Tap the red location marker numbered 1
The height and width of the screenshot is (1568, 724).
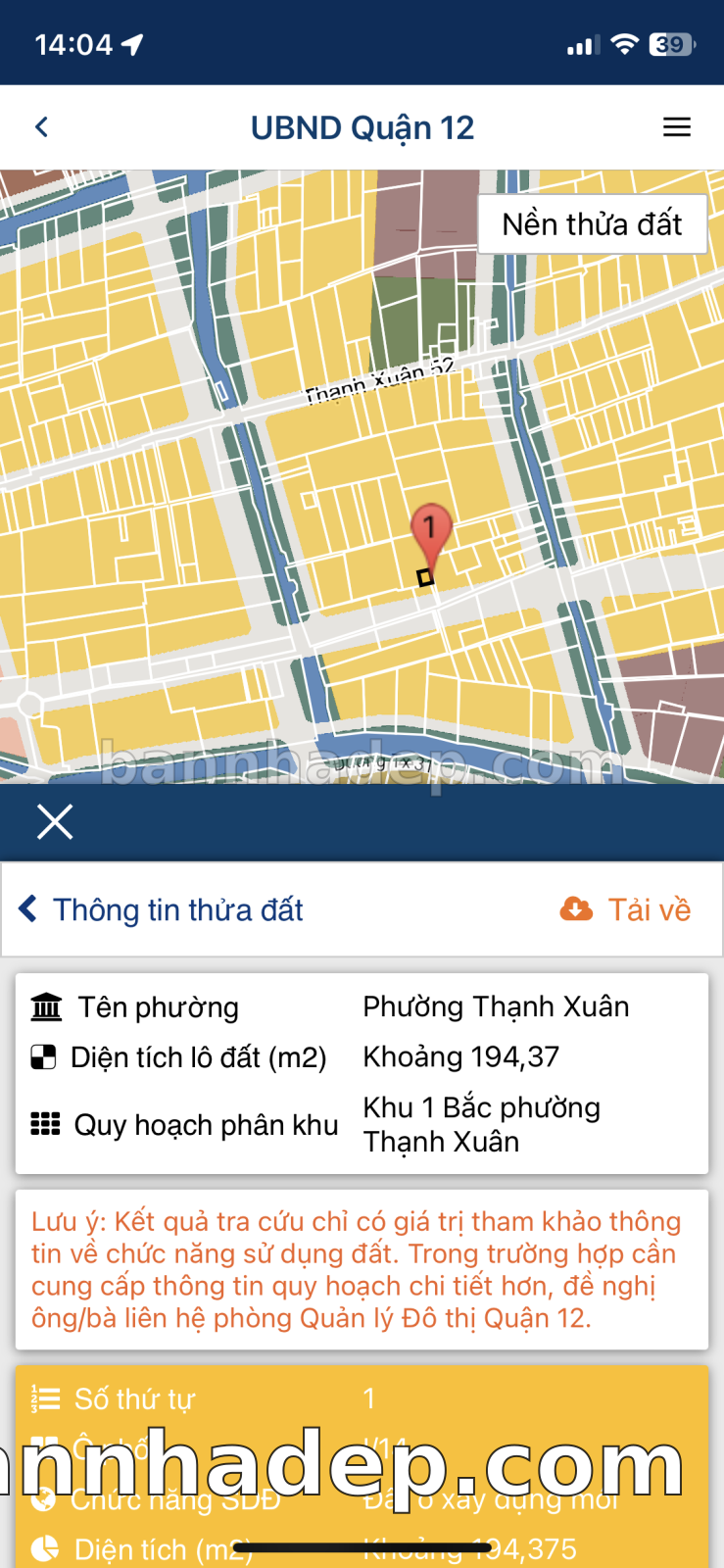pos(429,532)
